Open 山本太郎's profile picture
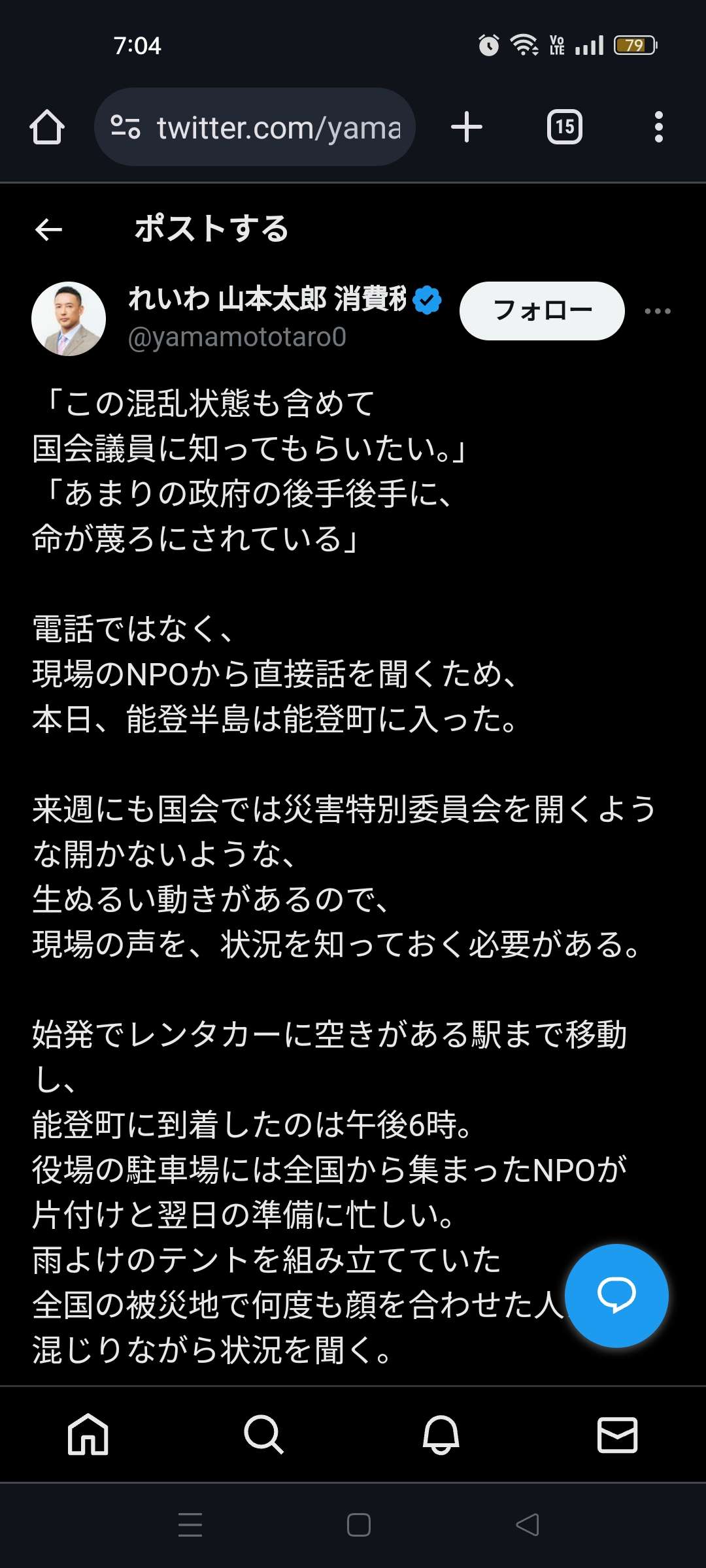 point(69,319)
